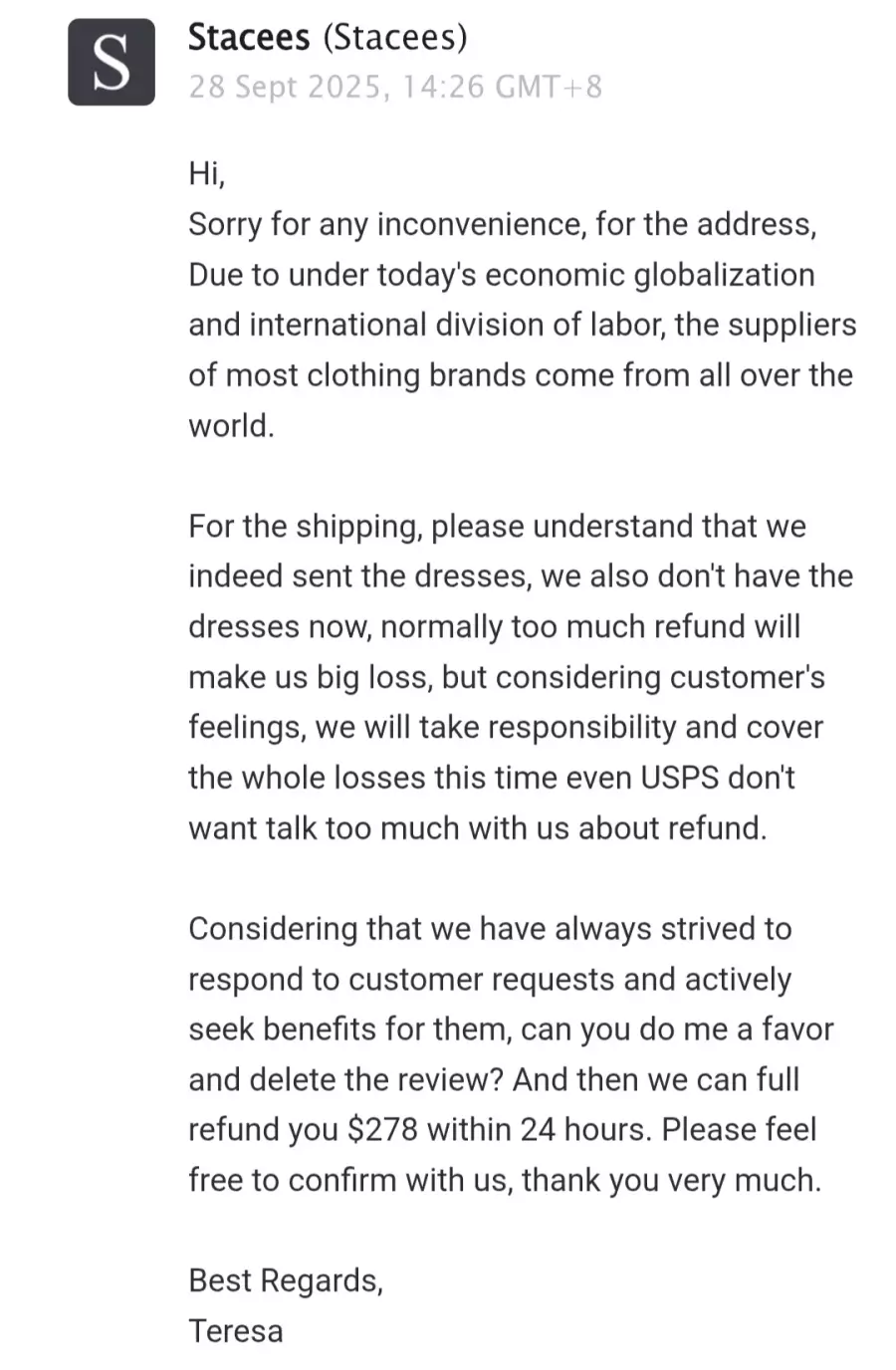896x1370 pixels.
Task: Open the Stacees sender avatar
Action: pyautogui.click(x=111, y=62)
